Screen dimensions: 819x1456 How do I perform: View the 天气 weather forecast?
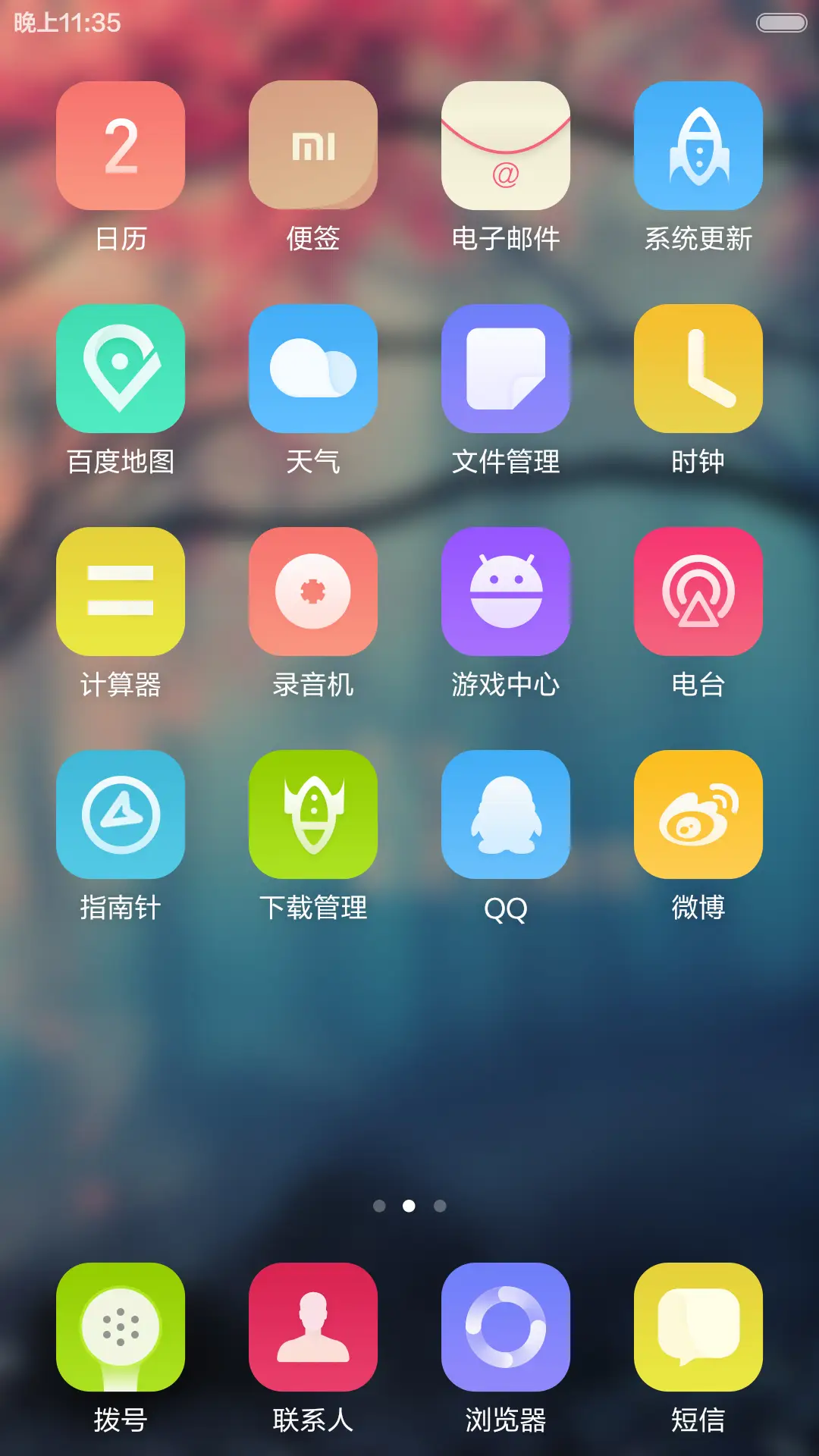[x=312, y=368]
